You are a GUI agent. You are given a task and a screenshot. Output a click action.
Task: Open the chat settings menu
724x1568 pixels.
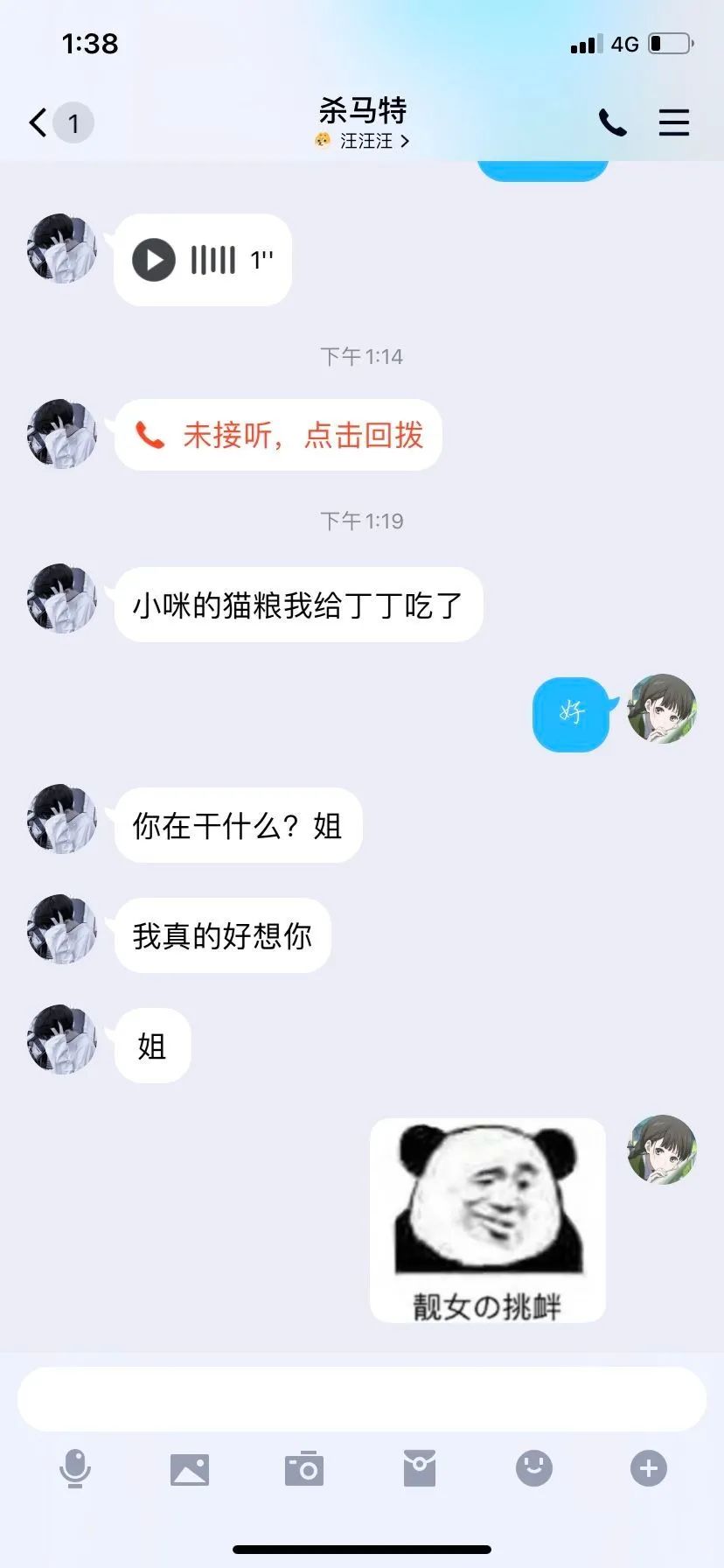[x=673, y=122]
